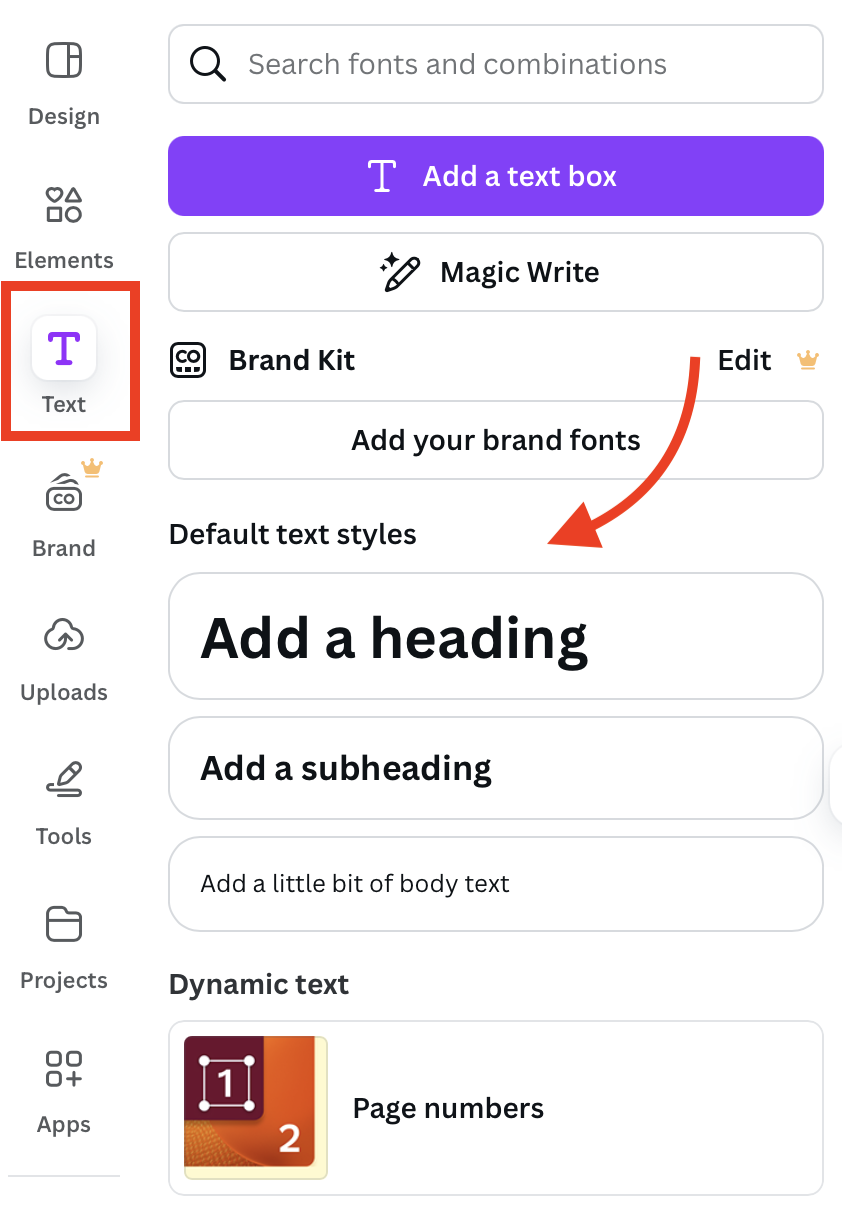Switch to the Elements tab

tap(64, 226)
